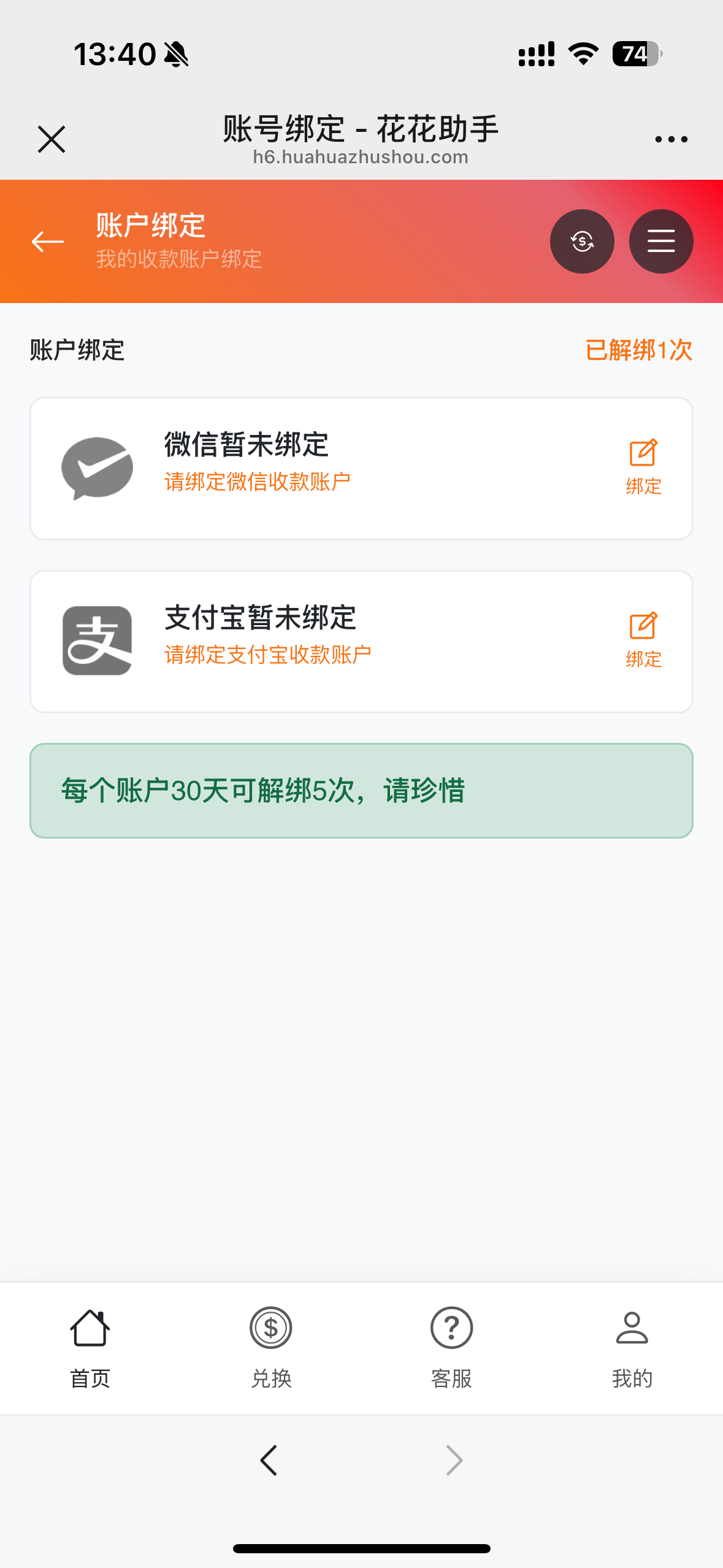Viewport: 723px width, 1568px height.
Task: Open the 已解绑1次 link
Action: point(638,350)
